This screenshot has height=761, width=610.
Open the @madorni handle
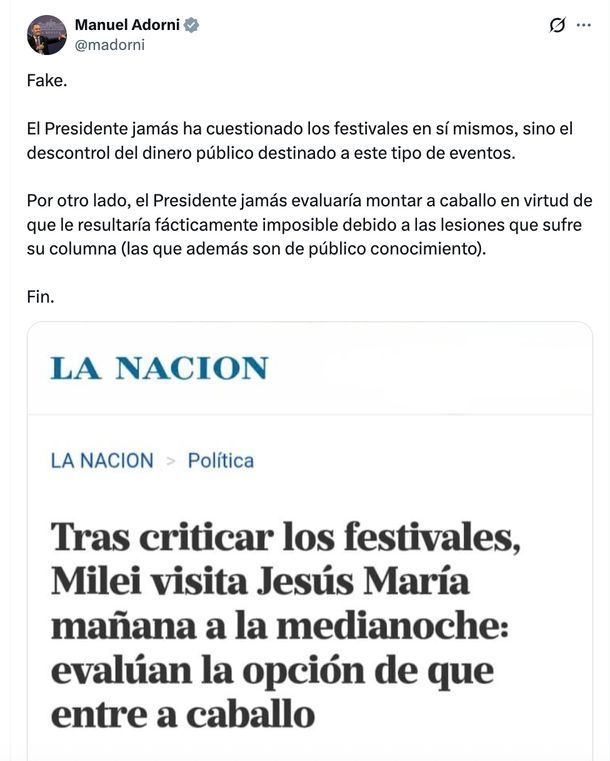(110, 45)
